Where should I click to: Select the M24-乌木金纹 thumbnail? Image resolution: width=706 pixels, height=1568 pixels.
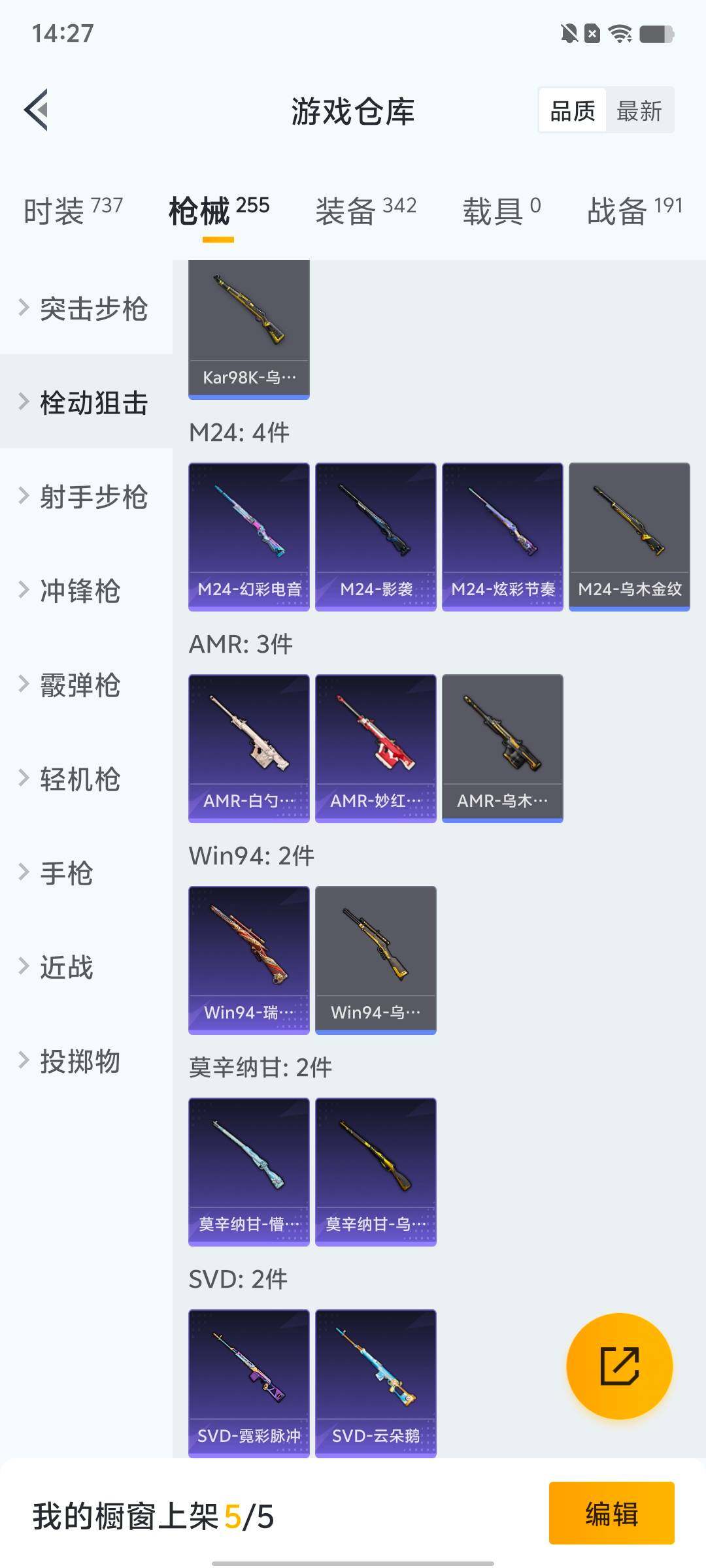[x=629, y=536]
